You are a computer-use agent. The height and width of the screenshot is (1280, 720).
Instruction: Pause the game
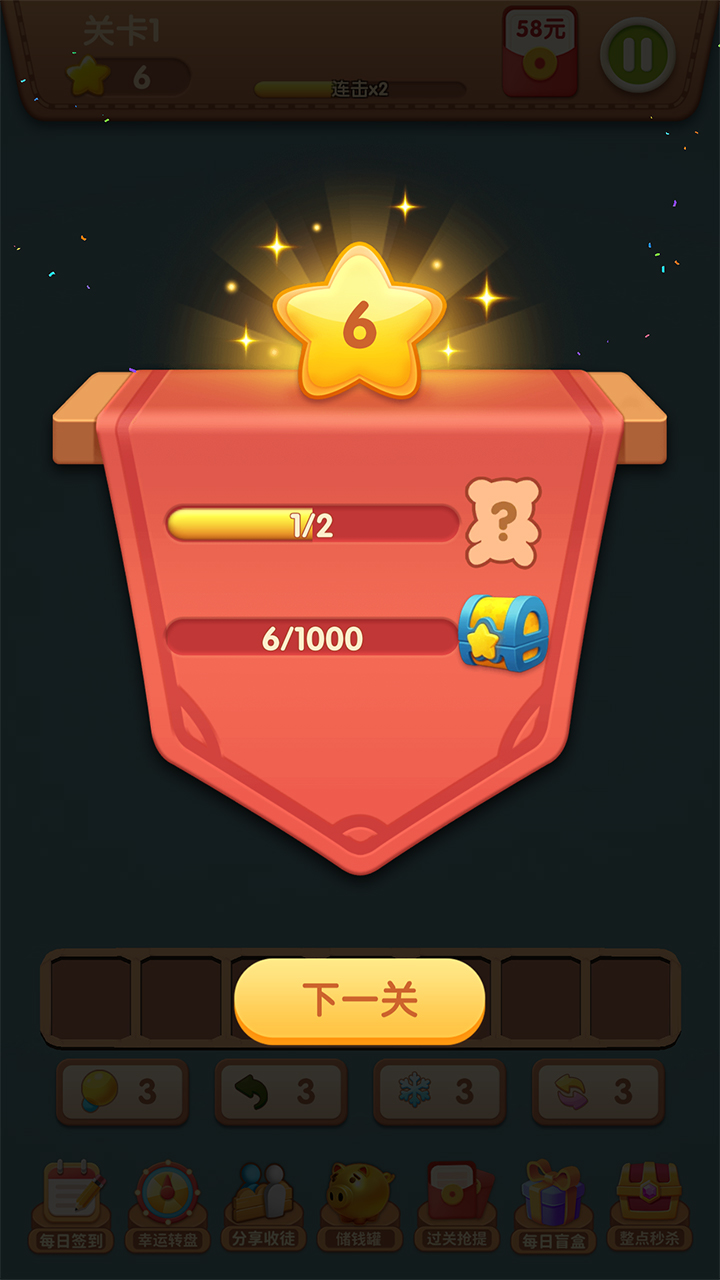637,54
